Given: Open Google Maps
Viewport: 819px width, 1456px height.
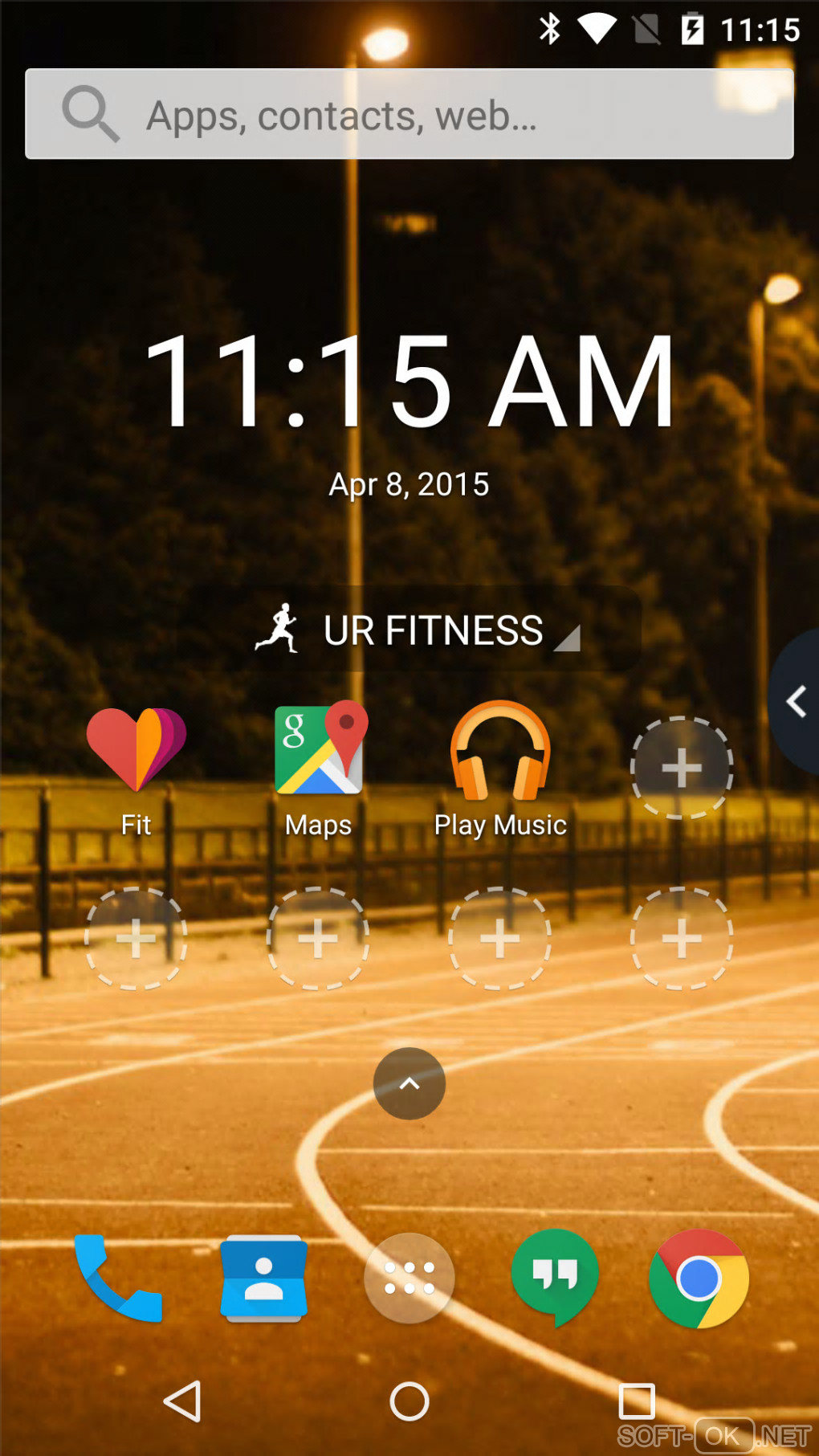Looking at the screenshot, I should [319, 768].
